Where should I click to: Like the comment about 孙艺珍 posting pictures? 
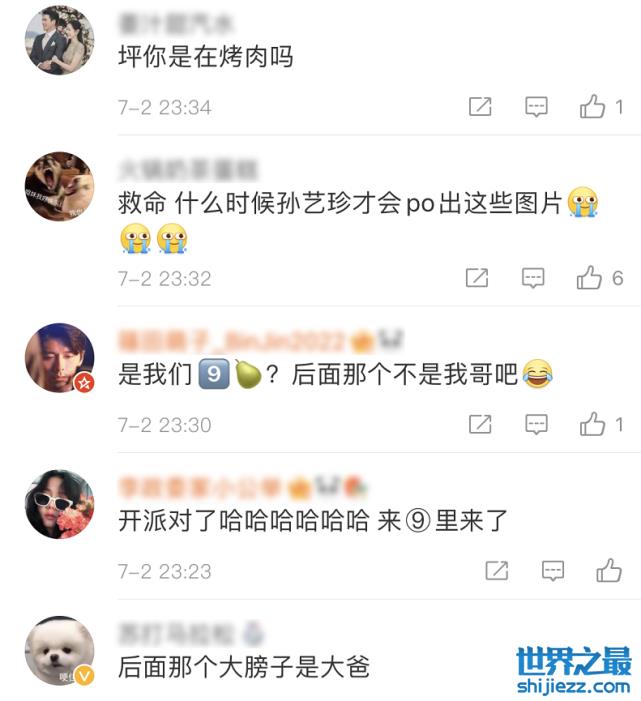click(590, 278)
